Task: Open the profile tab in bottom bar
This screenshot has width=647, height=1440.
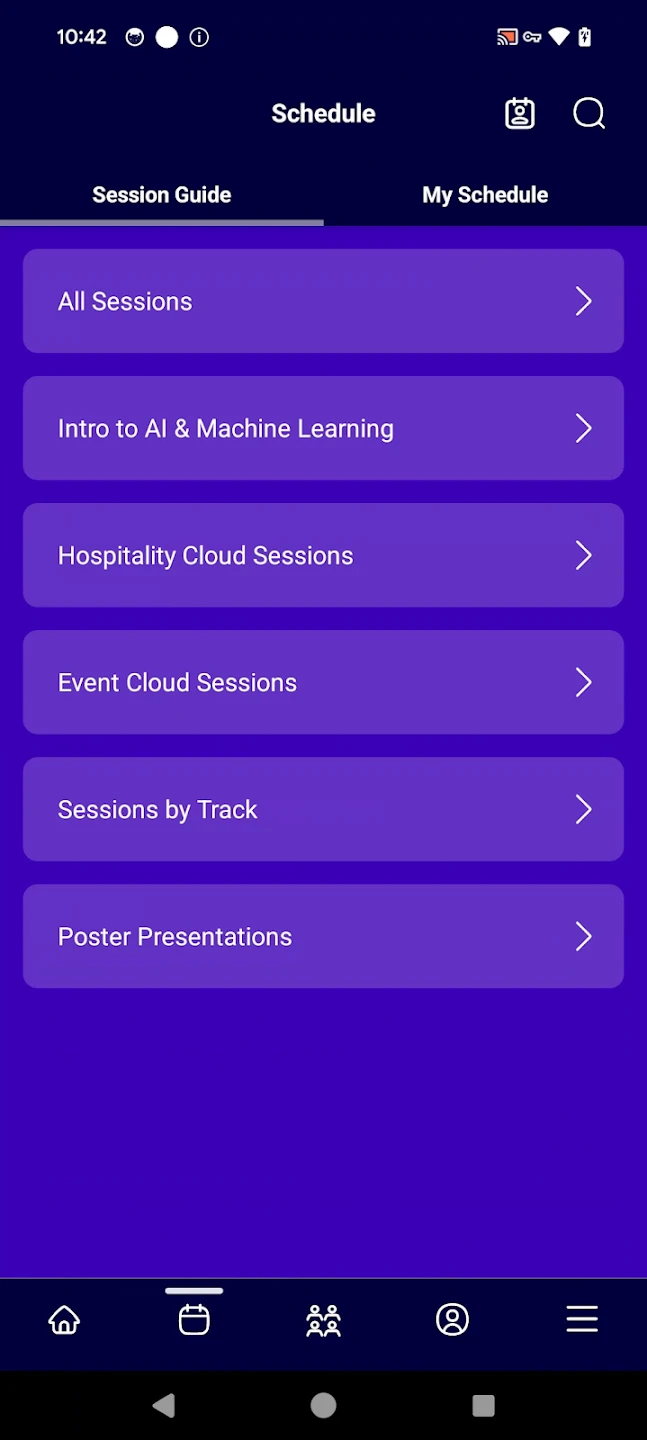Action: tap(452, 1320)
